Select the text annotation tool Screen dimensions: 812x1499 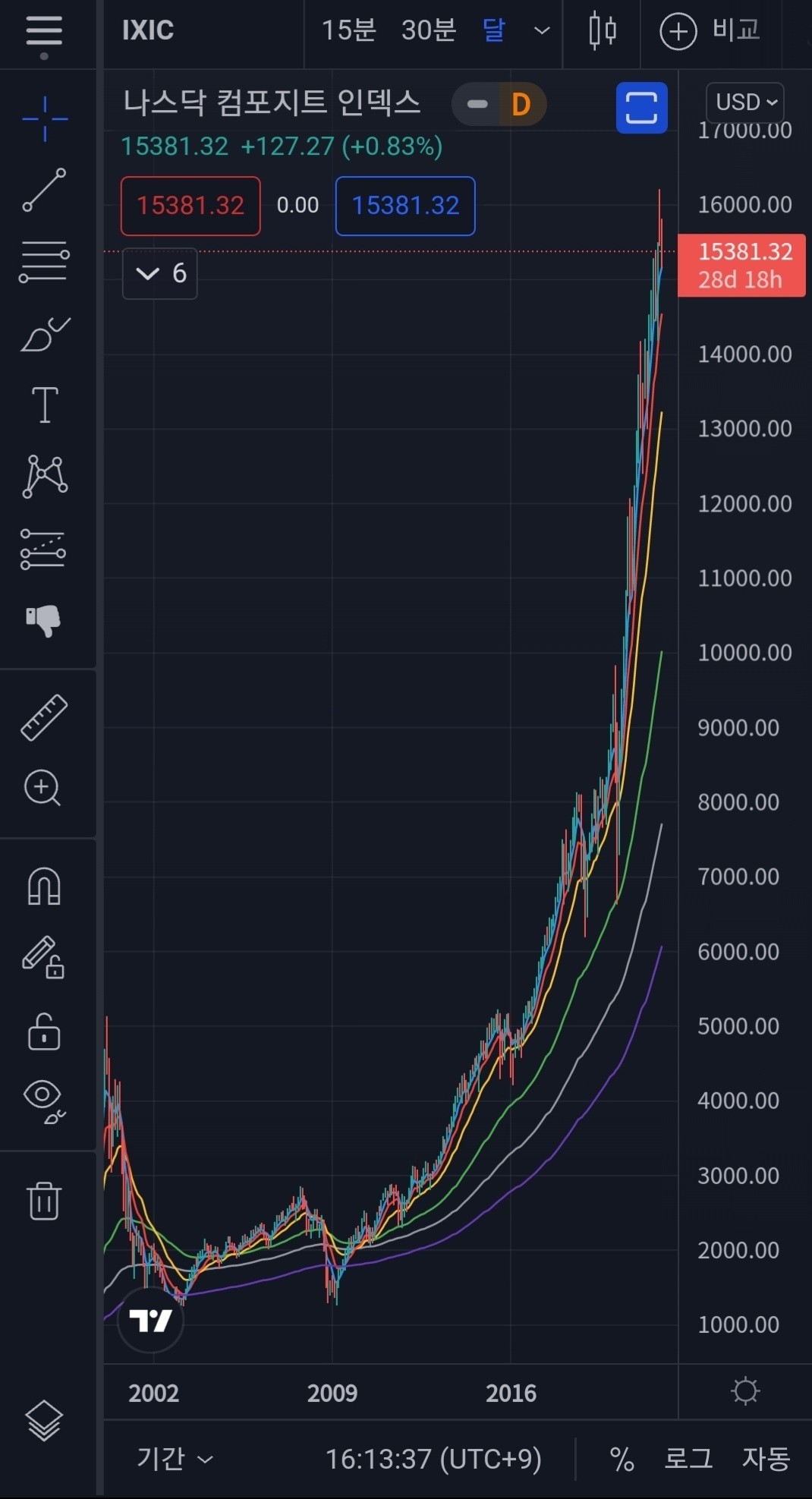coord(45,405)
